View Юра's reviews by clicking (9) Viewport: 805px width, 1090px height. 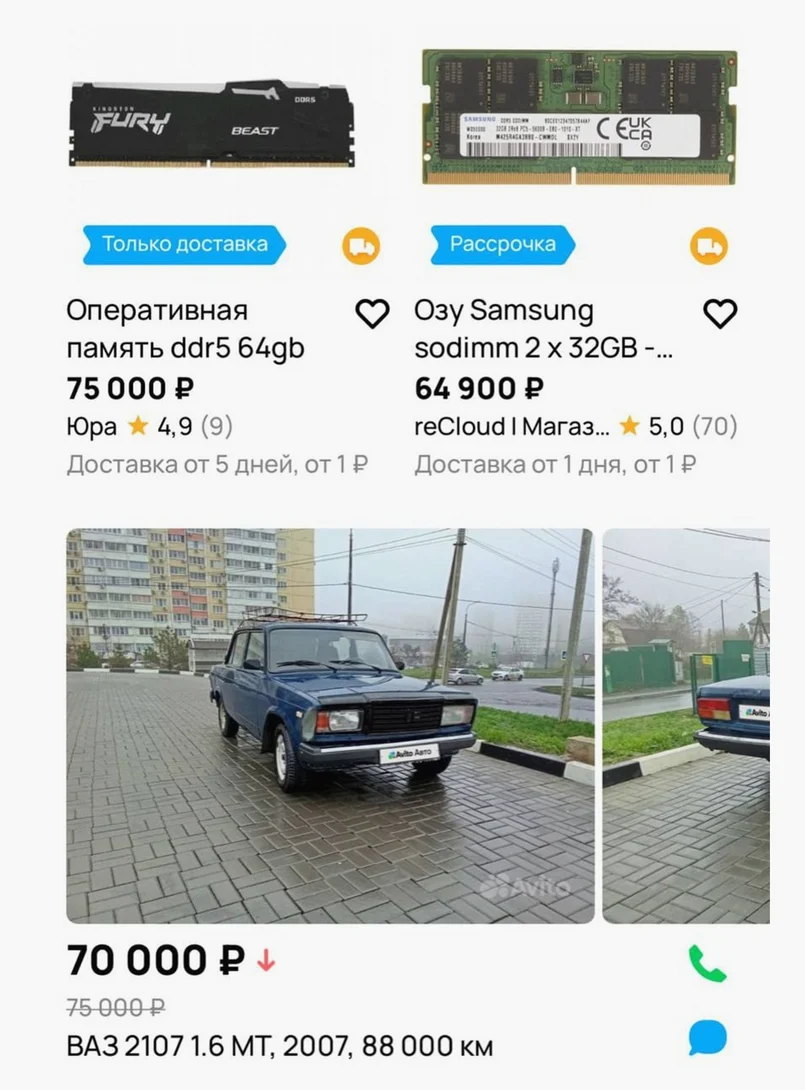[215, 425]
